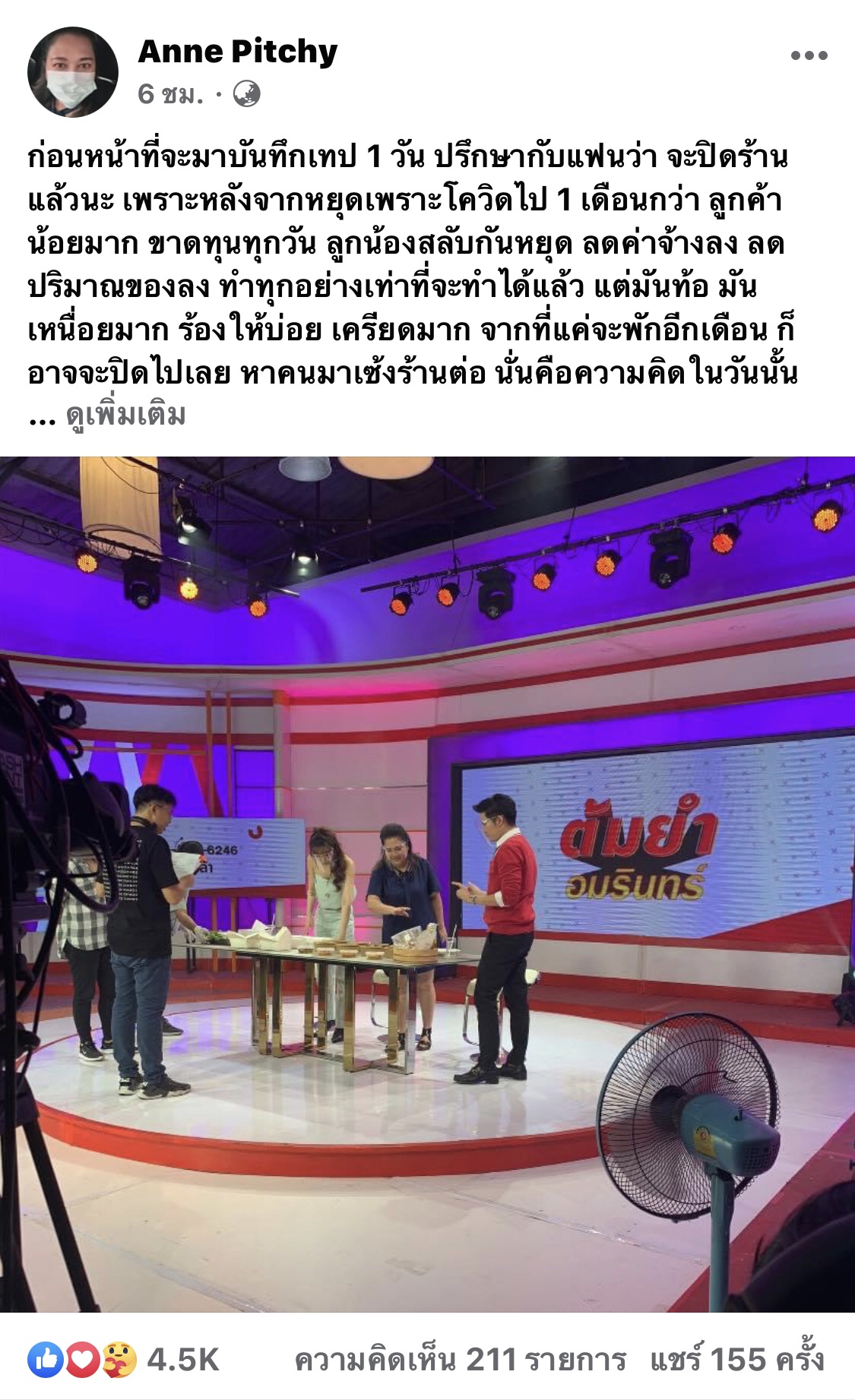Open the Anne Pitchy profile name

click(238, 52)
